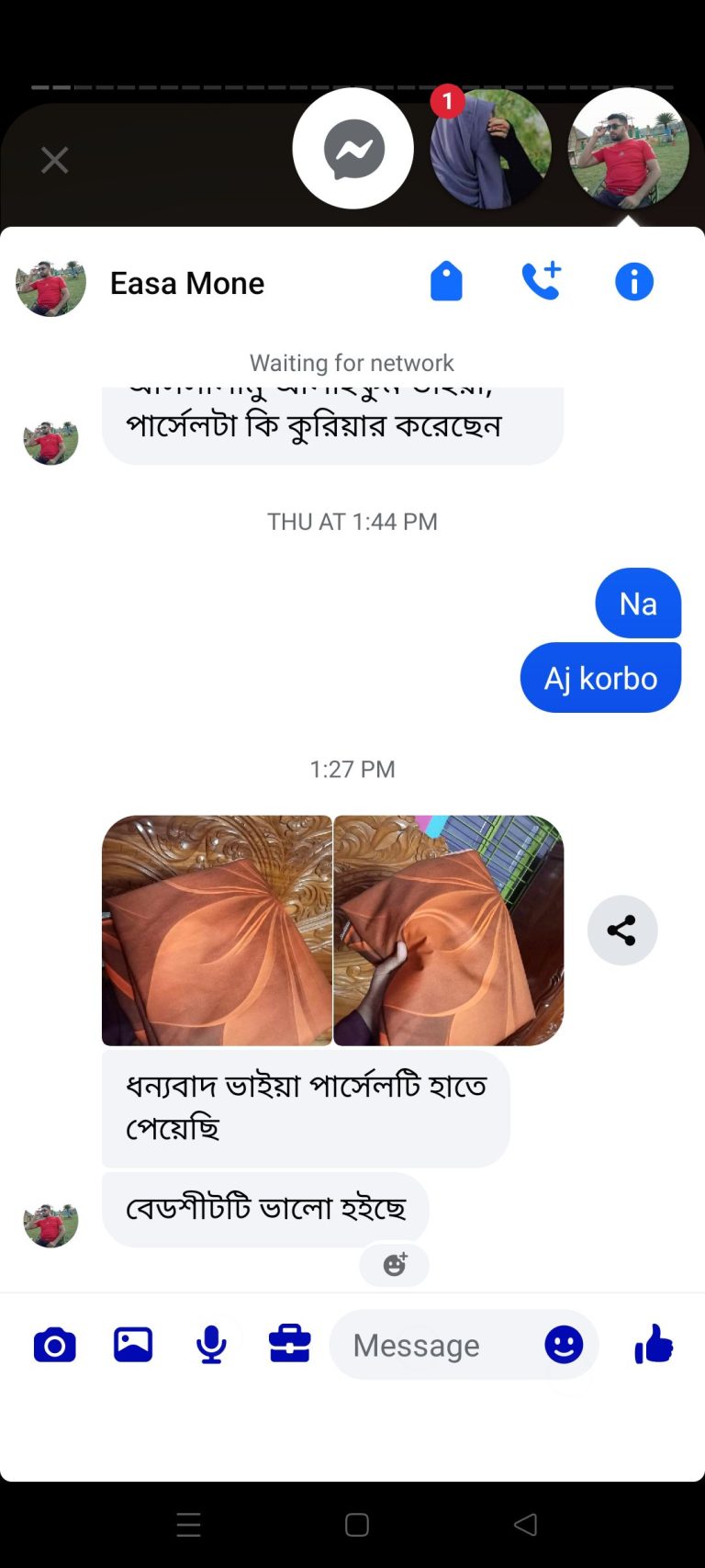Open the gallery image picker
Image resolution: width=705 pixels, height=1568 pixels.
click(133, 1346)
